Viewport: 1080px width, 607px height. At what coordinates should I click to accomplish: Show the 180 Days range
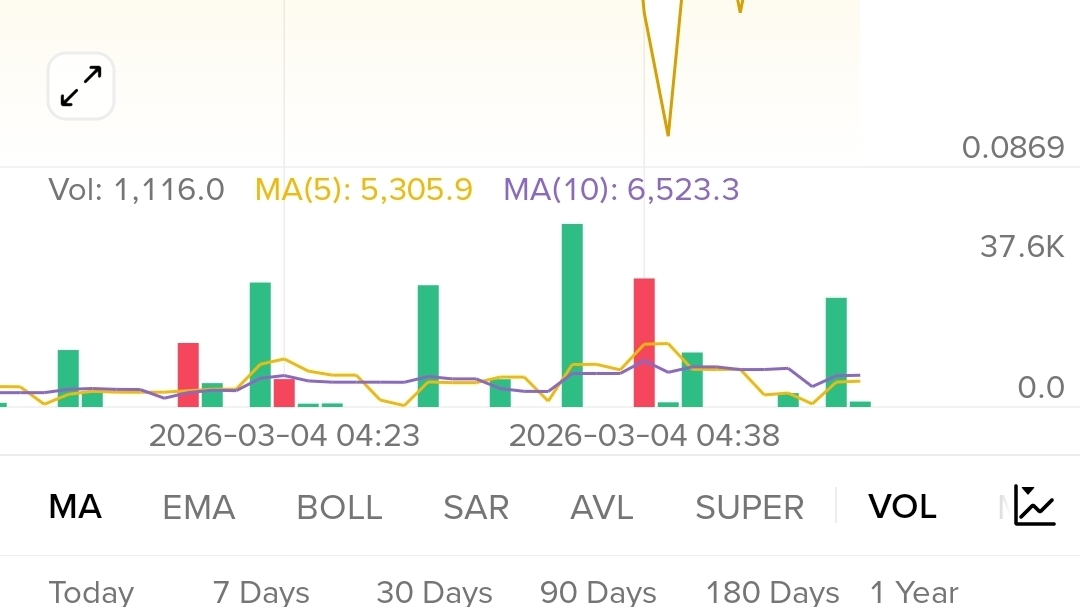(772, 592)
